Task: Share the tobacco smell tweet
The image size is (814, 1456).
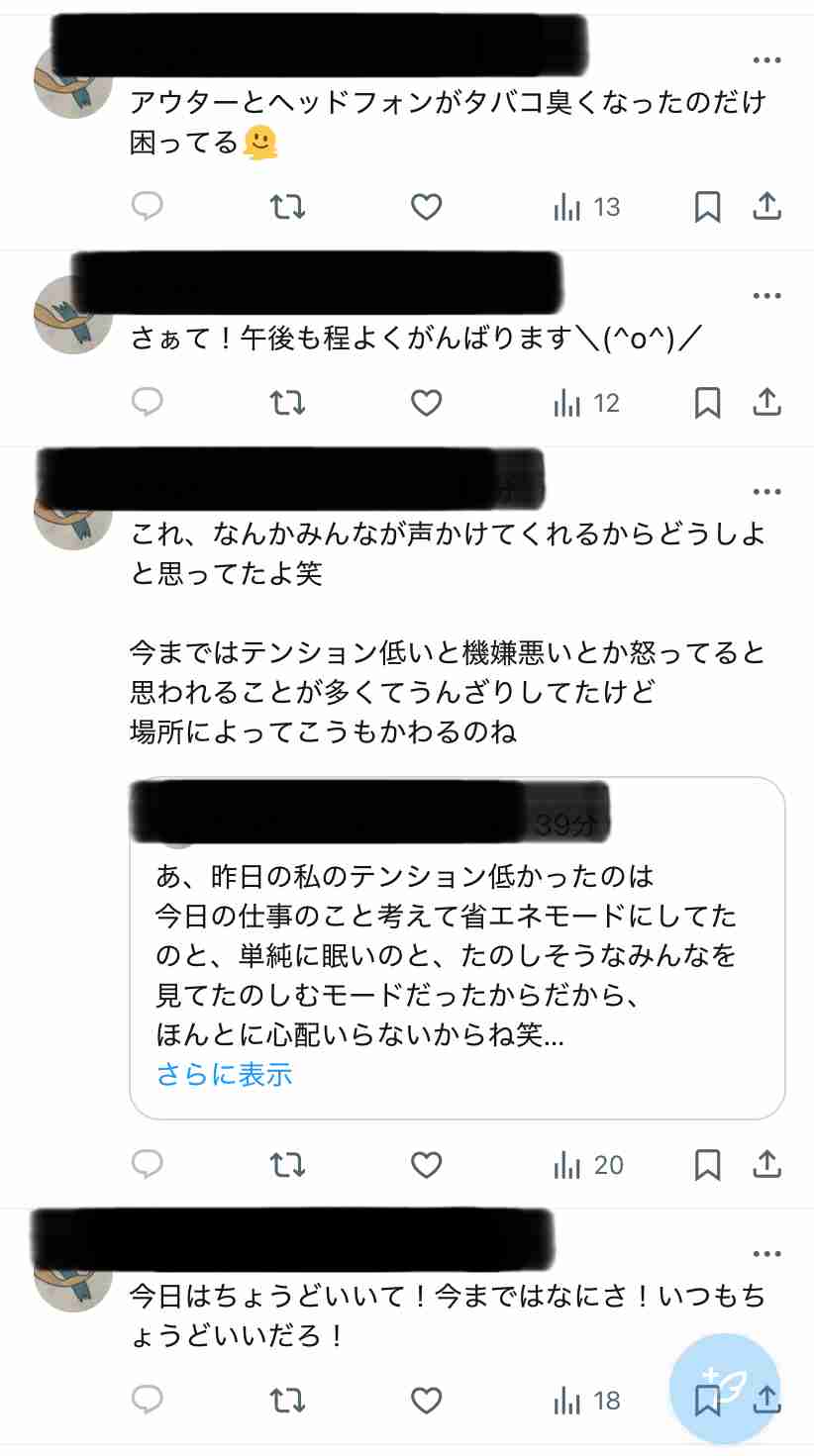Action: [x=767, y=207]
